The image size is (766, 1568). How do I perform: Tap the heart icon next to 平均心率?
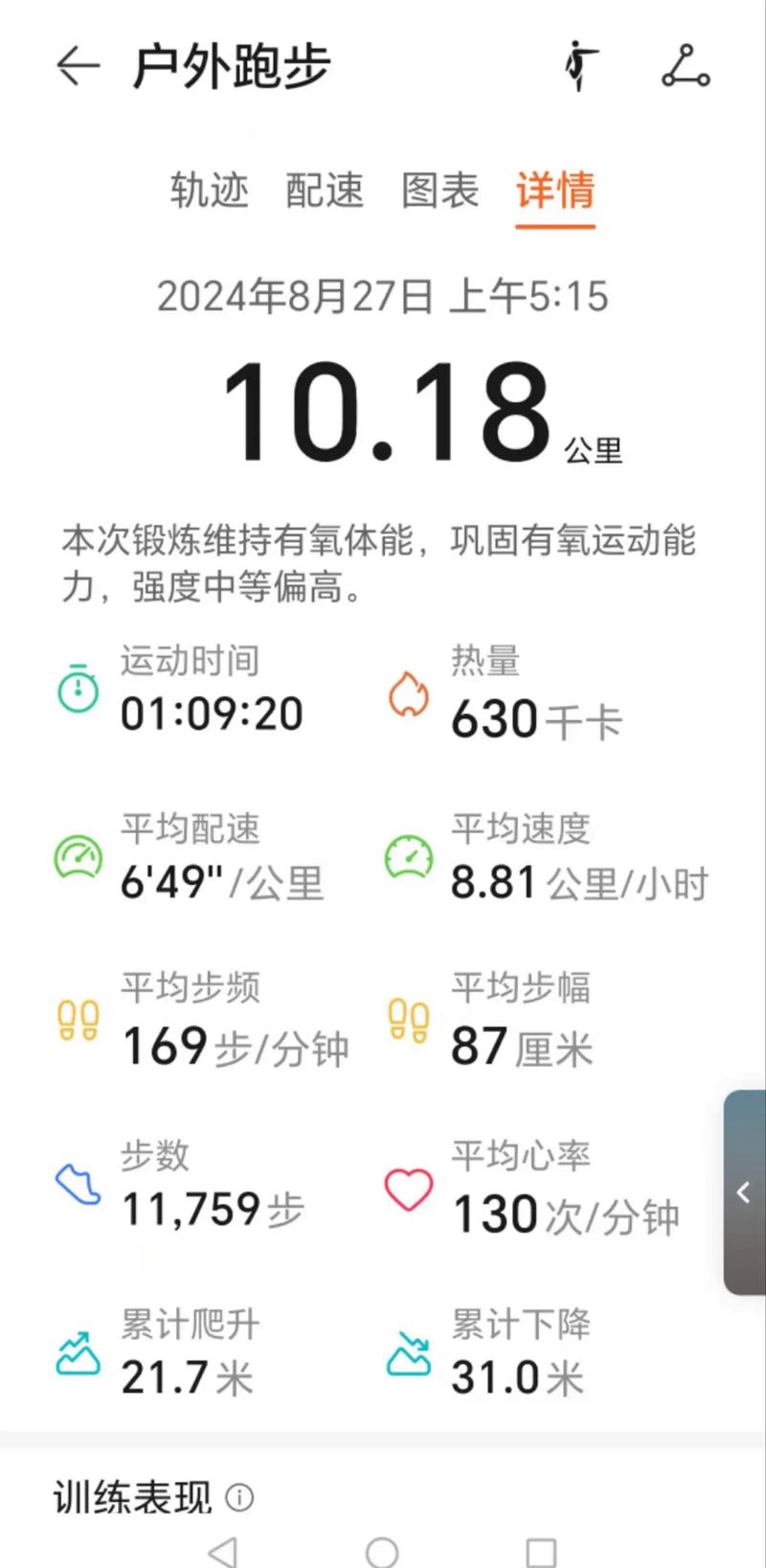tap(409, 1188)
